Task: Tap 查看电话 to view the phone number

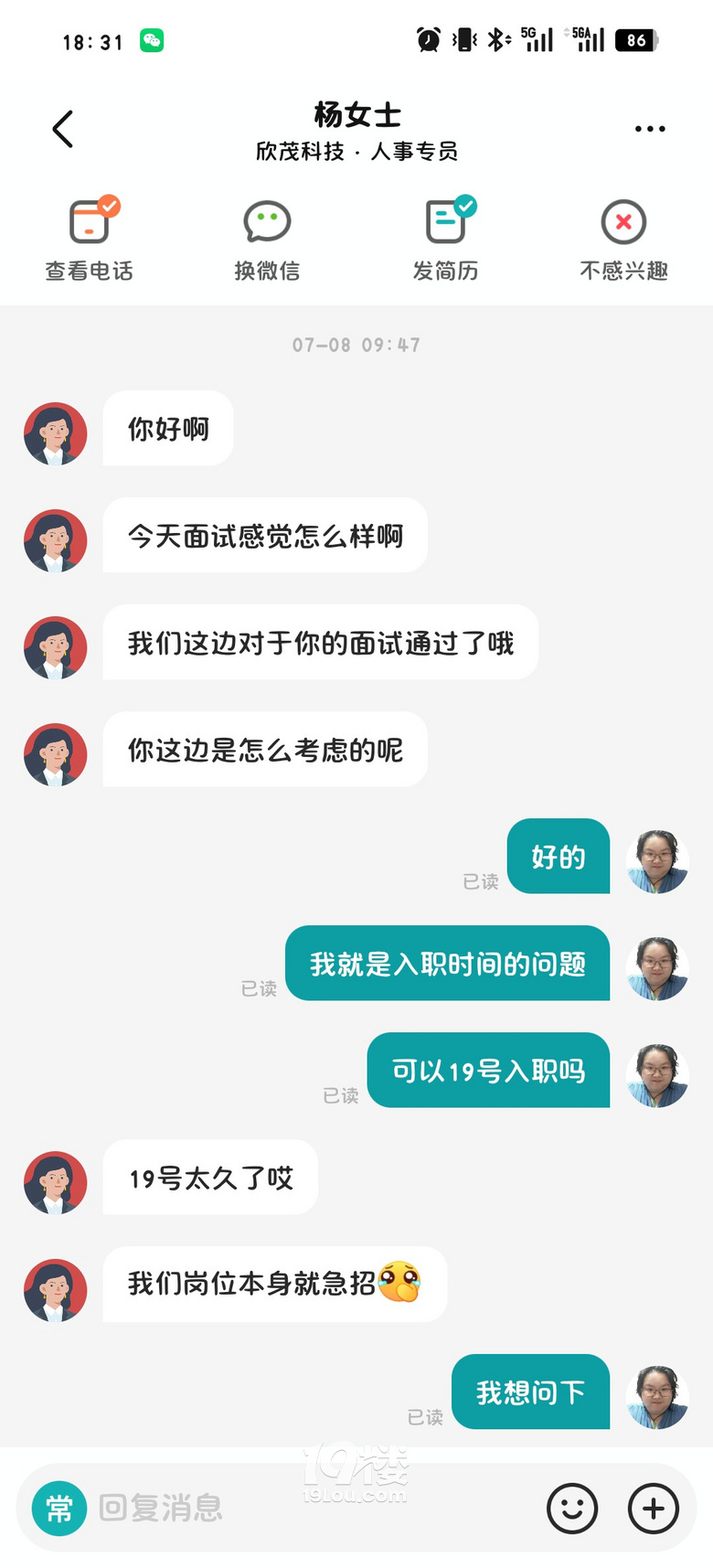Action: (89, 239)
